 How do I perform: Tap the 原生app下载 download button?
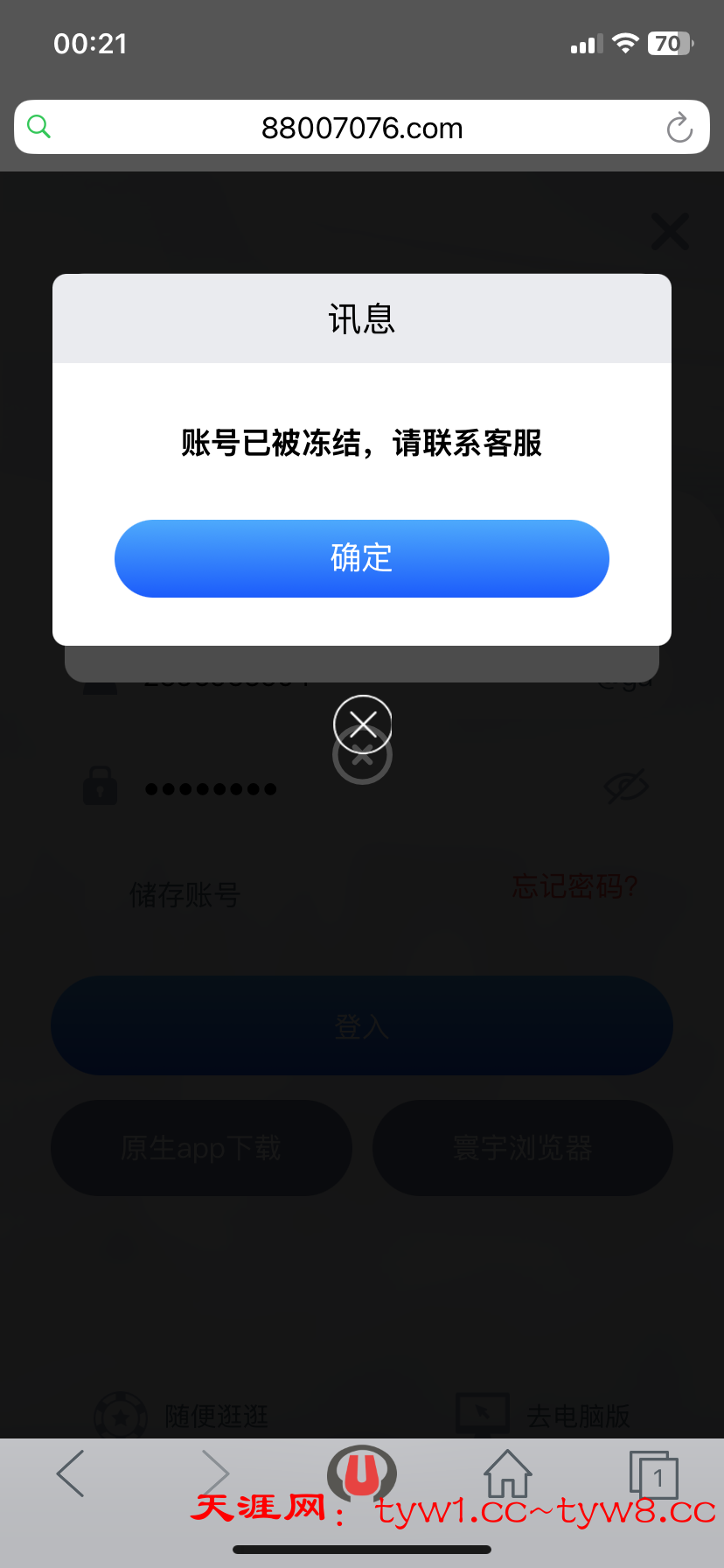(201, 1148)
